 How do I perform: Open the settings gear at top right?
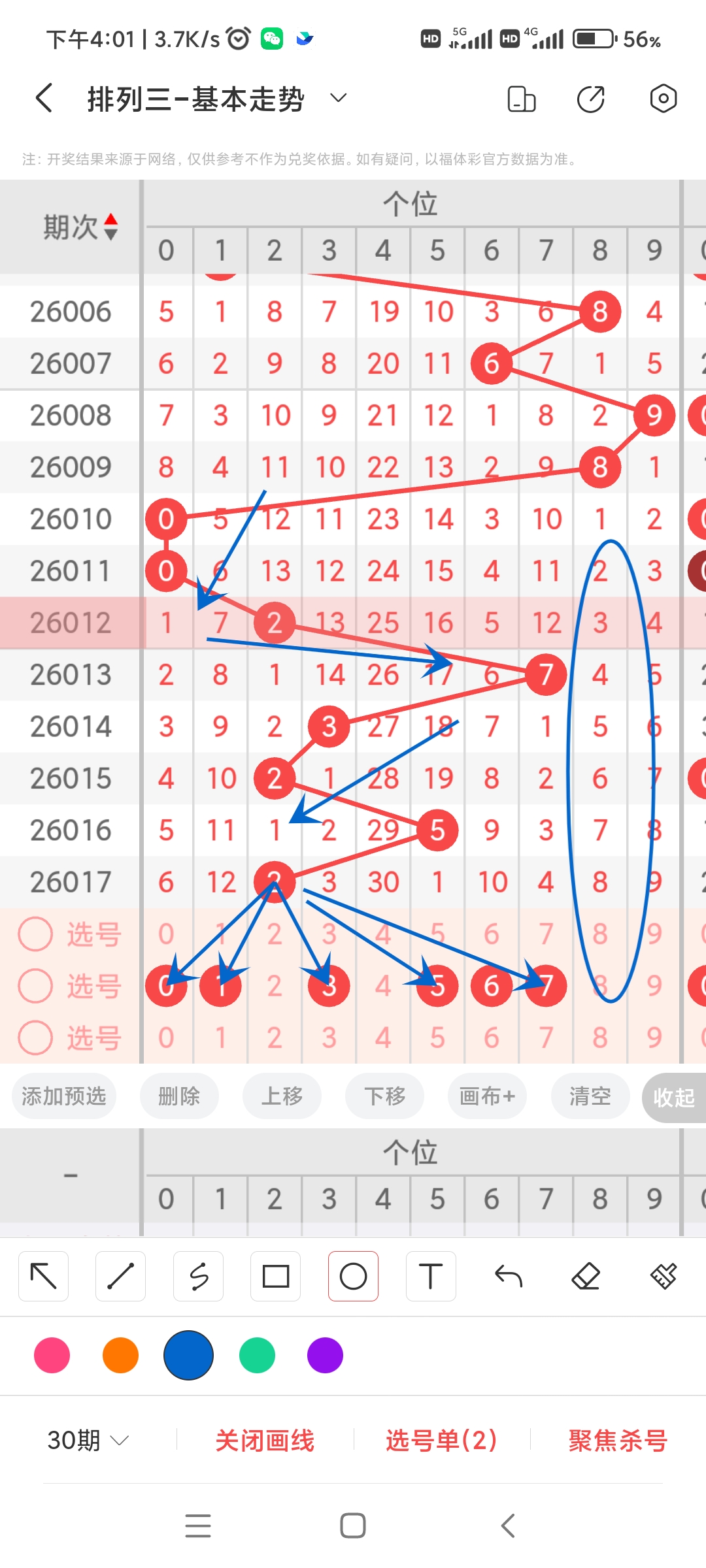coord(663,98)
